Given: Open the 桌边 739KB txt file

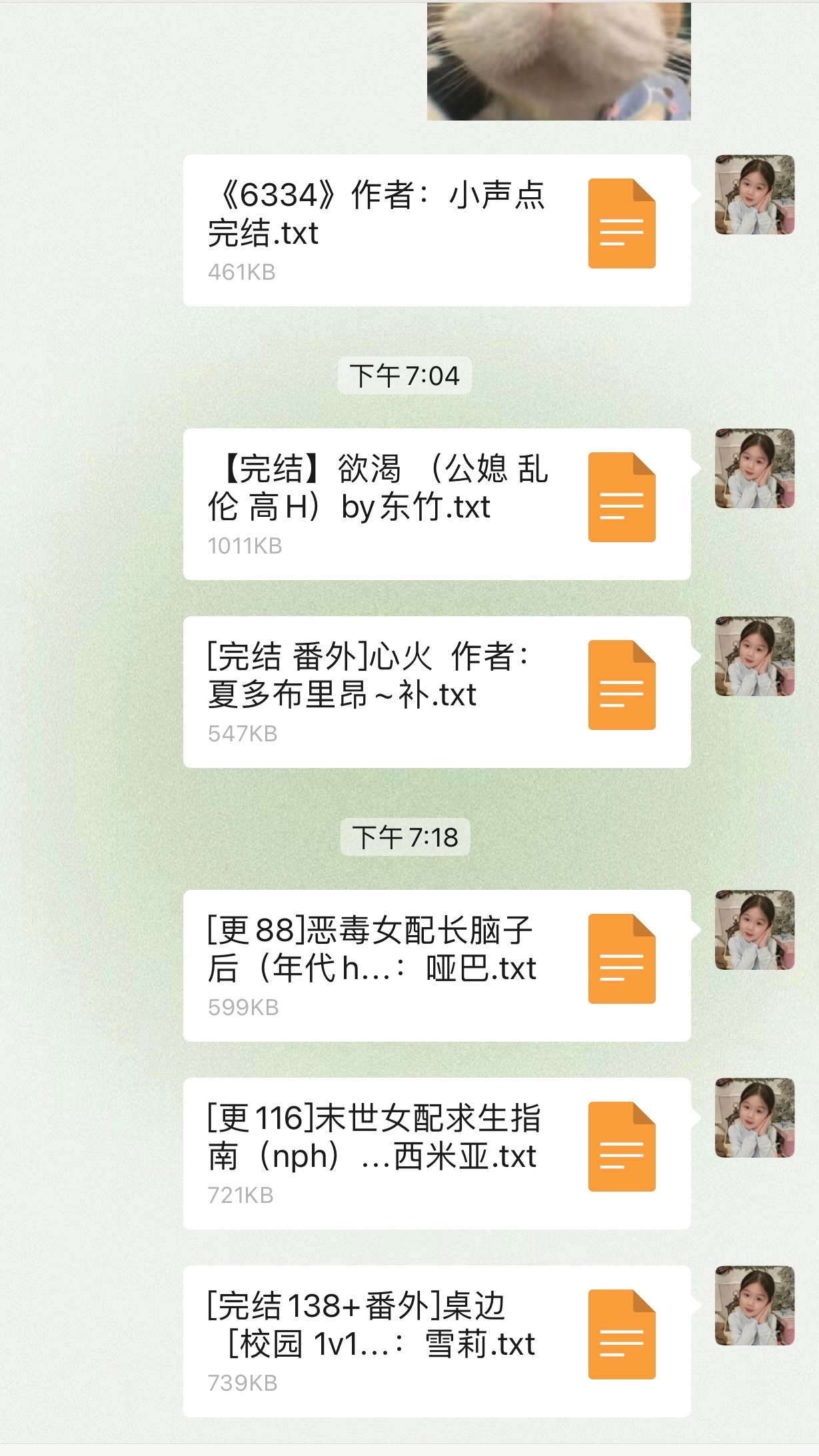Looking at the screenshot, I should 436,1341.
